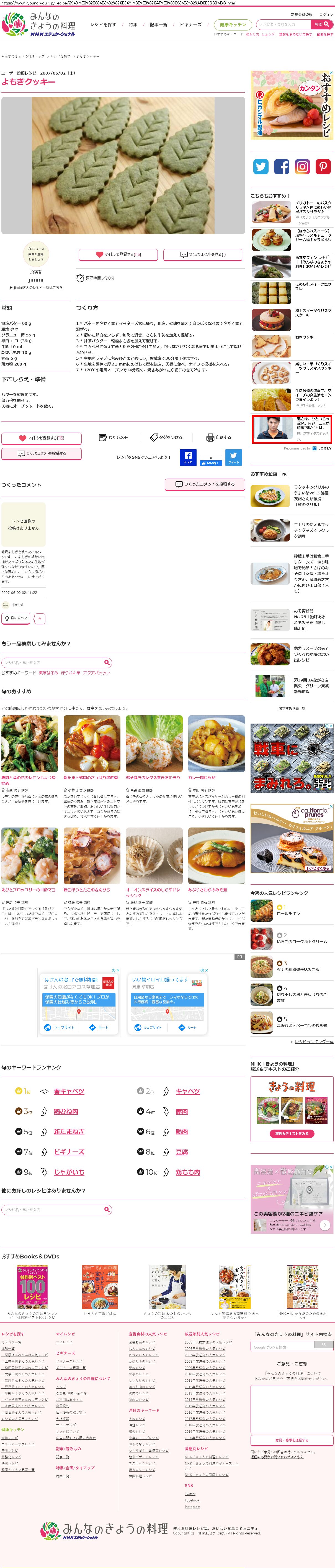This screenshot has height=1568, width=335.
Task: Open the 新規会員登録 link
Action: 301,15
